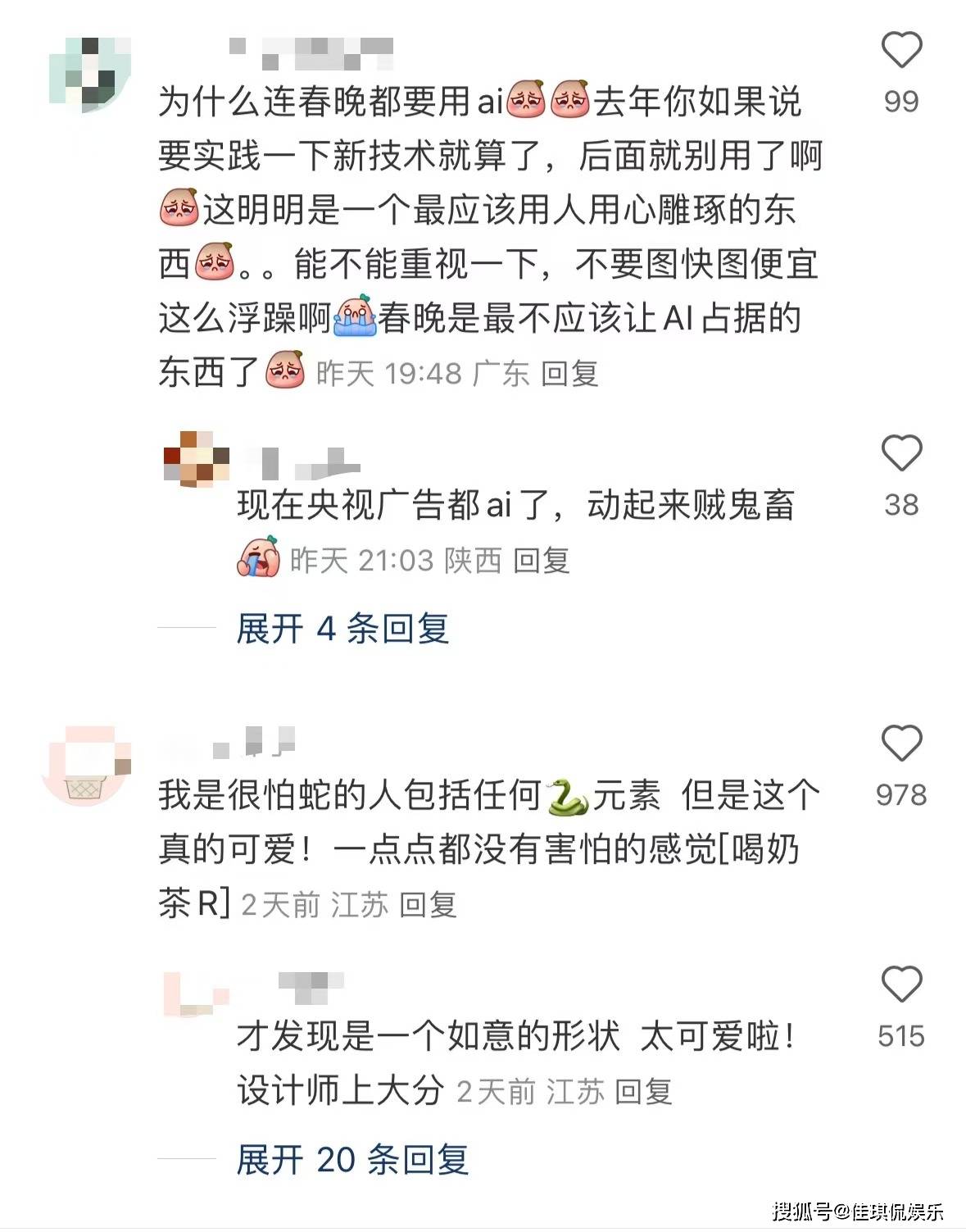This screenshot has height=1232, width=966.
Task: Open avatar of the 春晚 ai commenter
Action: pyautogui.click(x=88, y=75)
